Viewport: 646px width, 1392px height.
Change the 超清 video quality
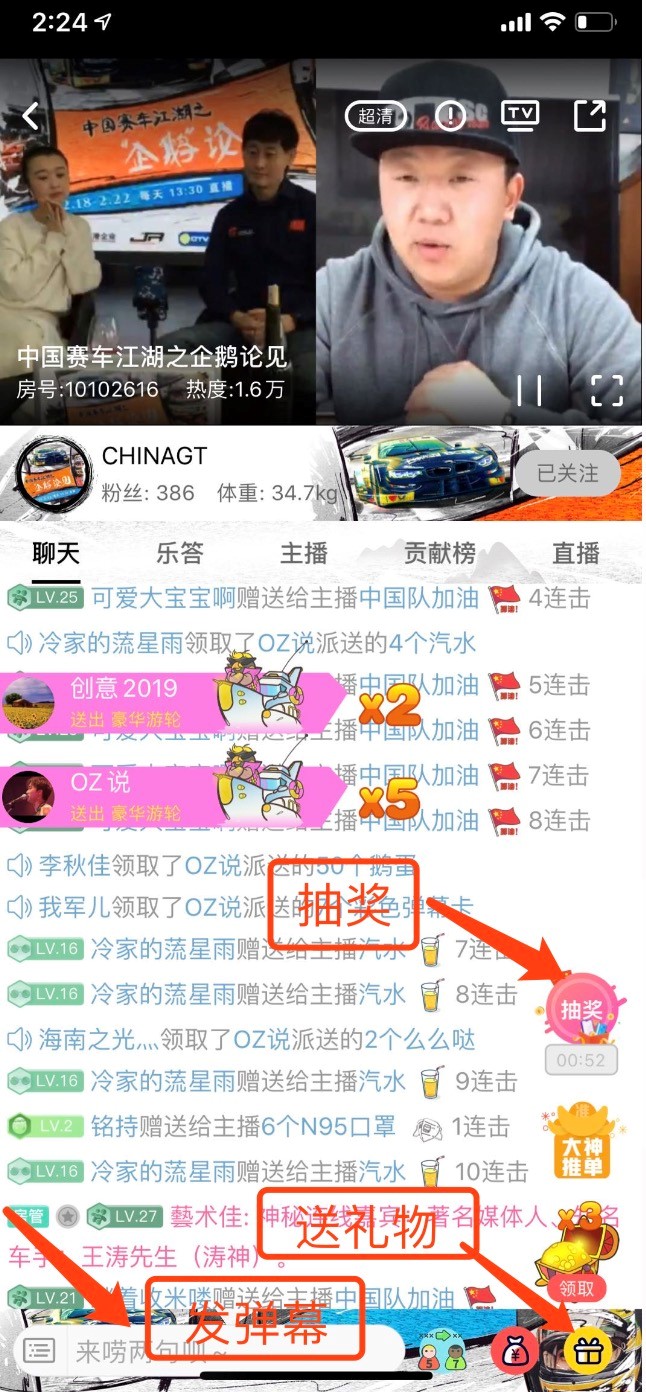point(375,116)
